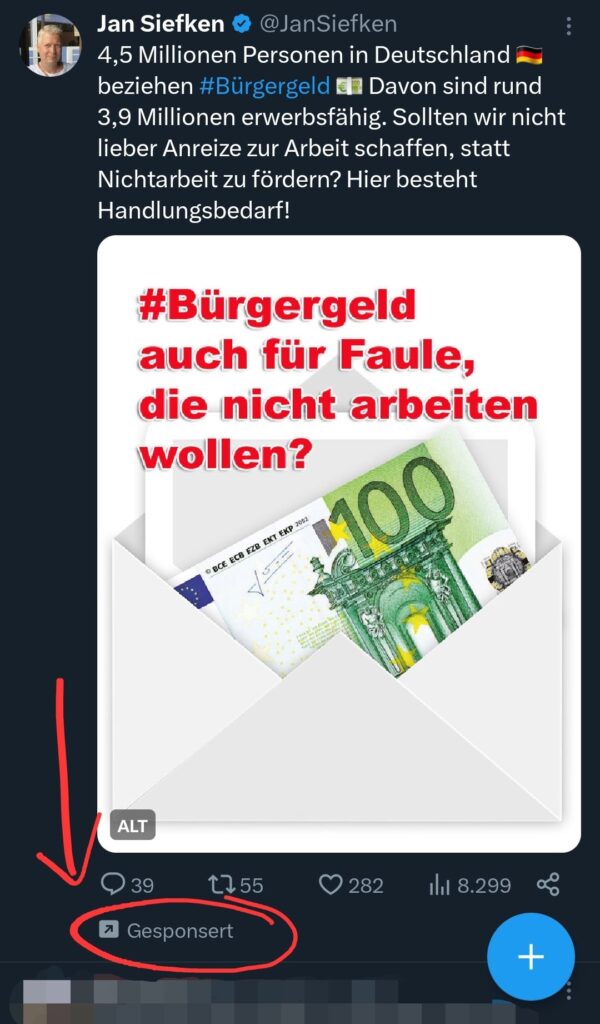Open Jan Siefken's profile picture
The height and width of the screenshot is (1024, 600).
[x=50, y=46]
